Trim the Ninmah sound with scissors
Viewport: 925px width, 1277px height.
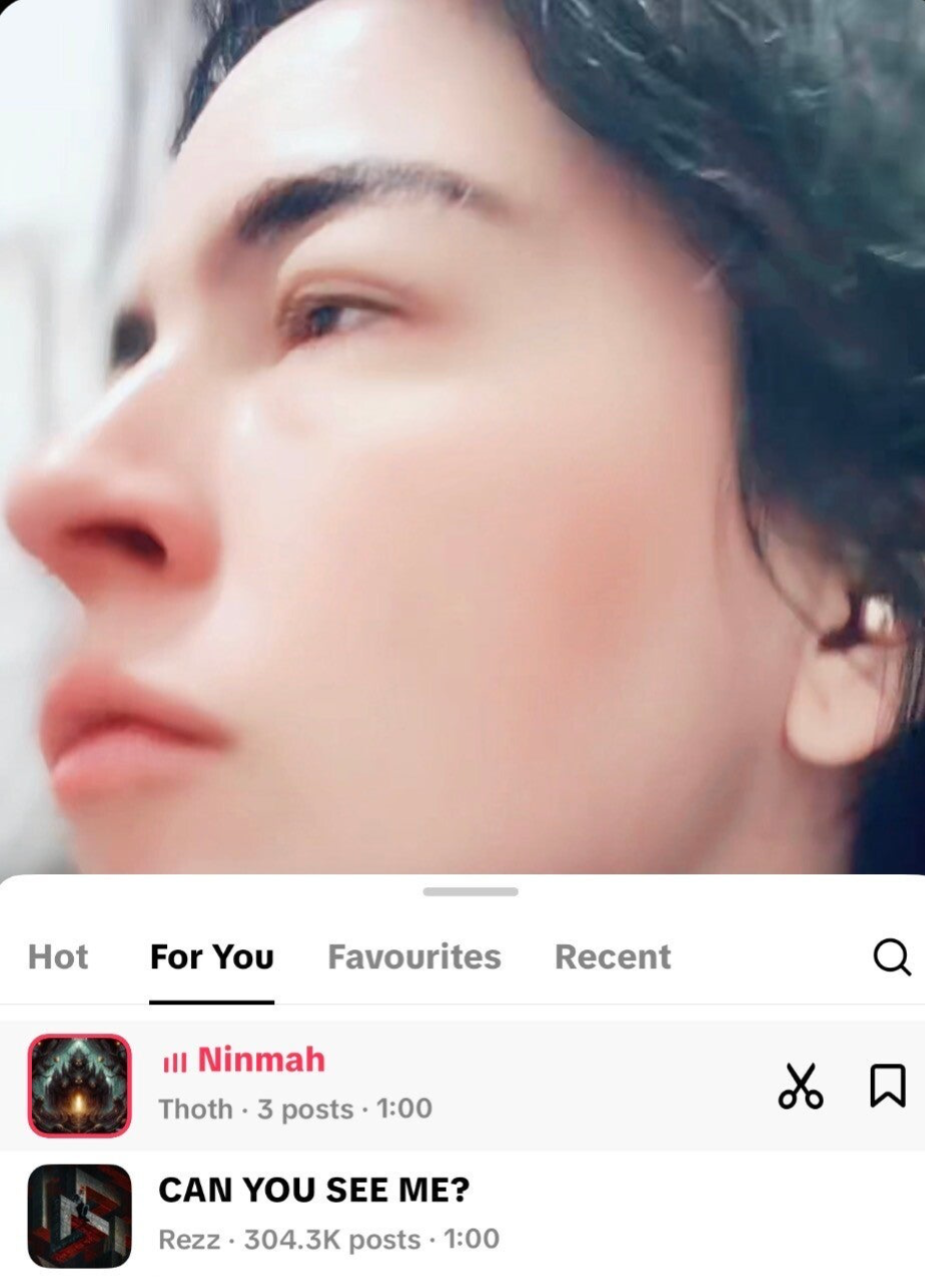click(x=800, y=1085)
